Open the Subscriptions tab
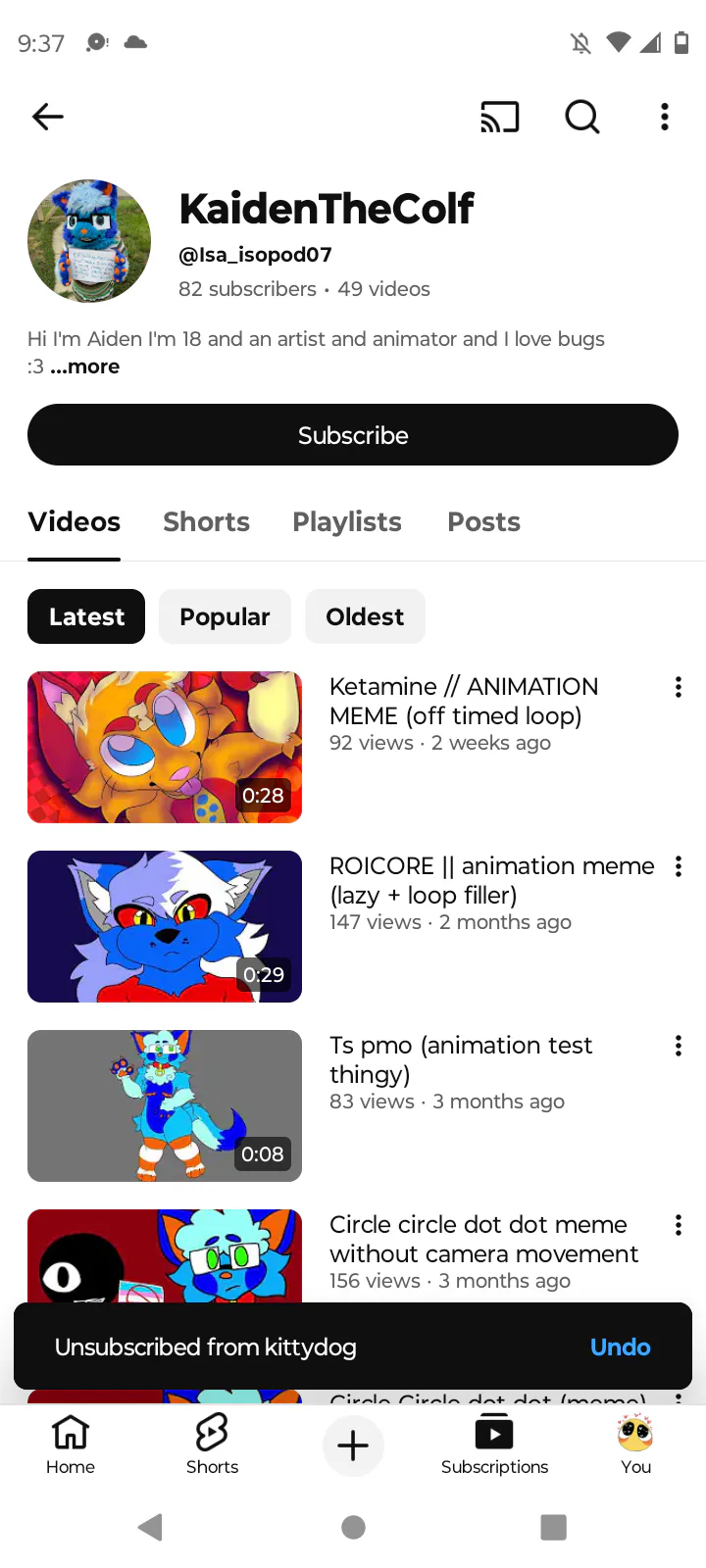 point(494,1445)
